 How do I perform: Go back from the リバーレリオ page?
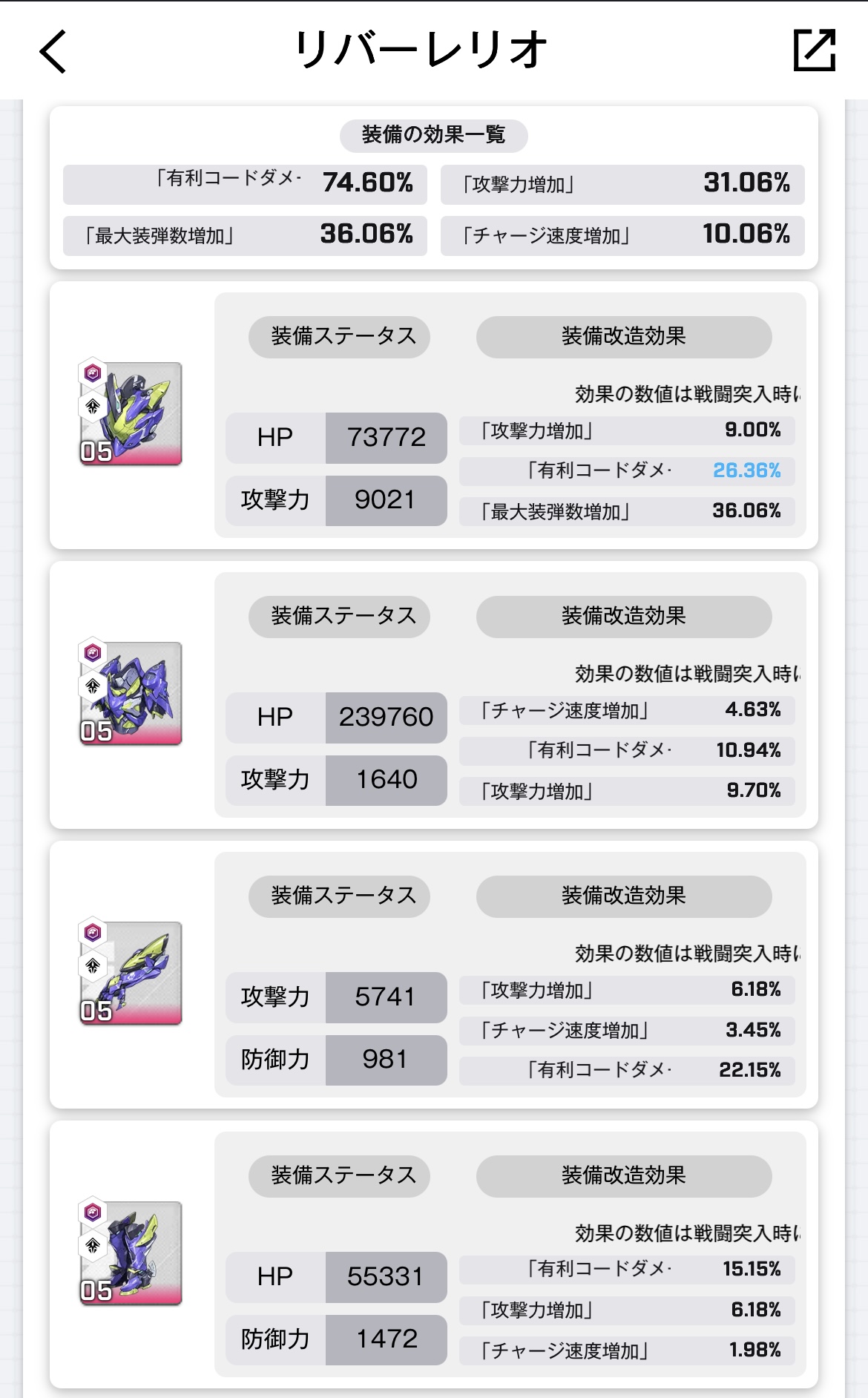[x=53, y=51]
